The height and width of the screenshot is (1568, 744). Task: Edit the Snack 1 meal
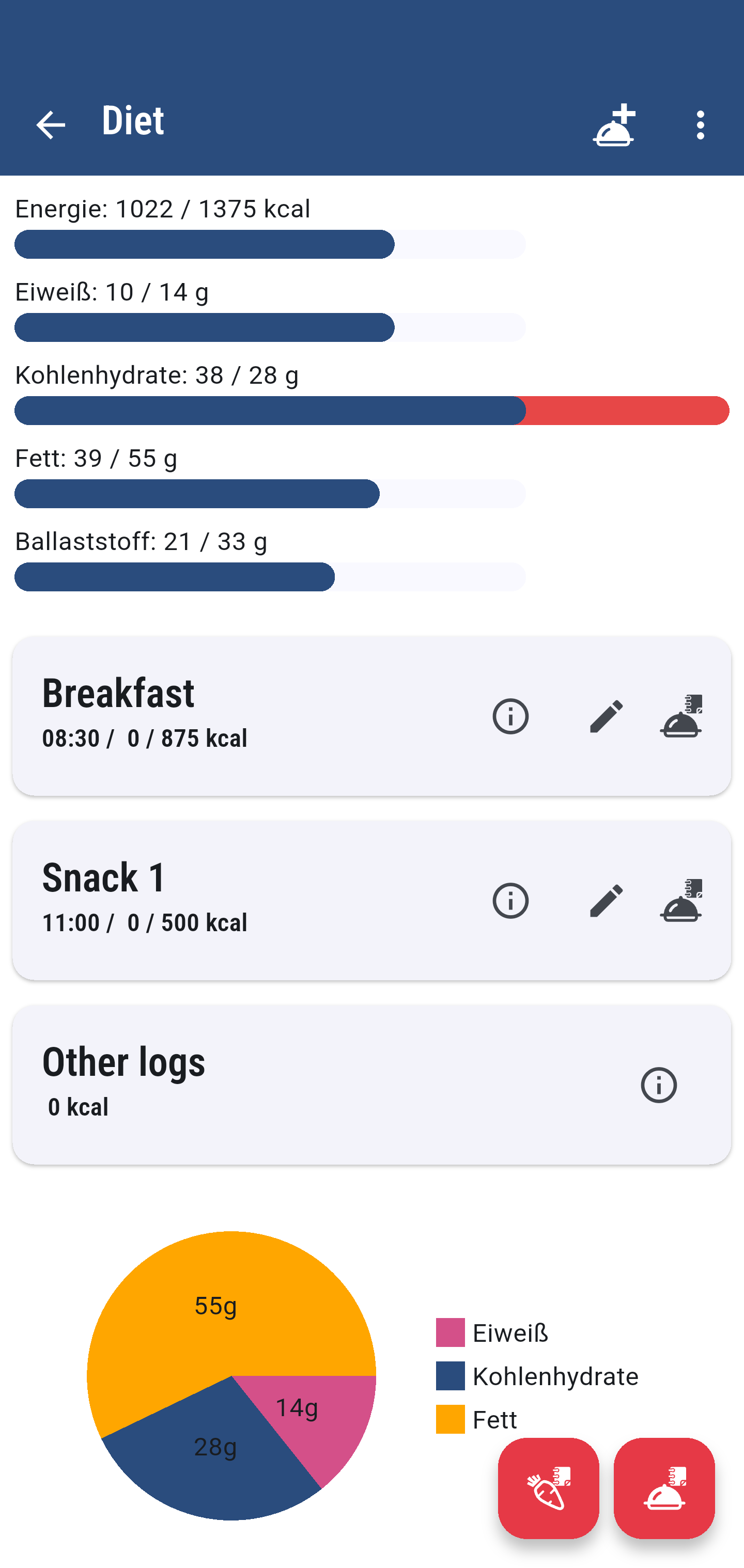point(607,900)
